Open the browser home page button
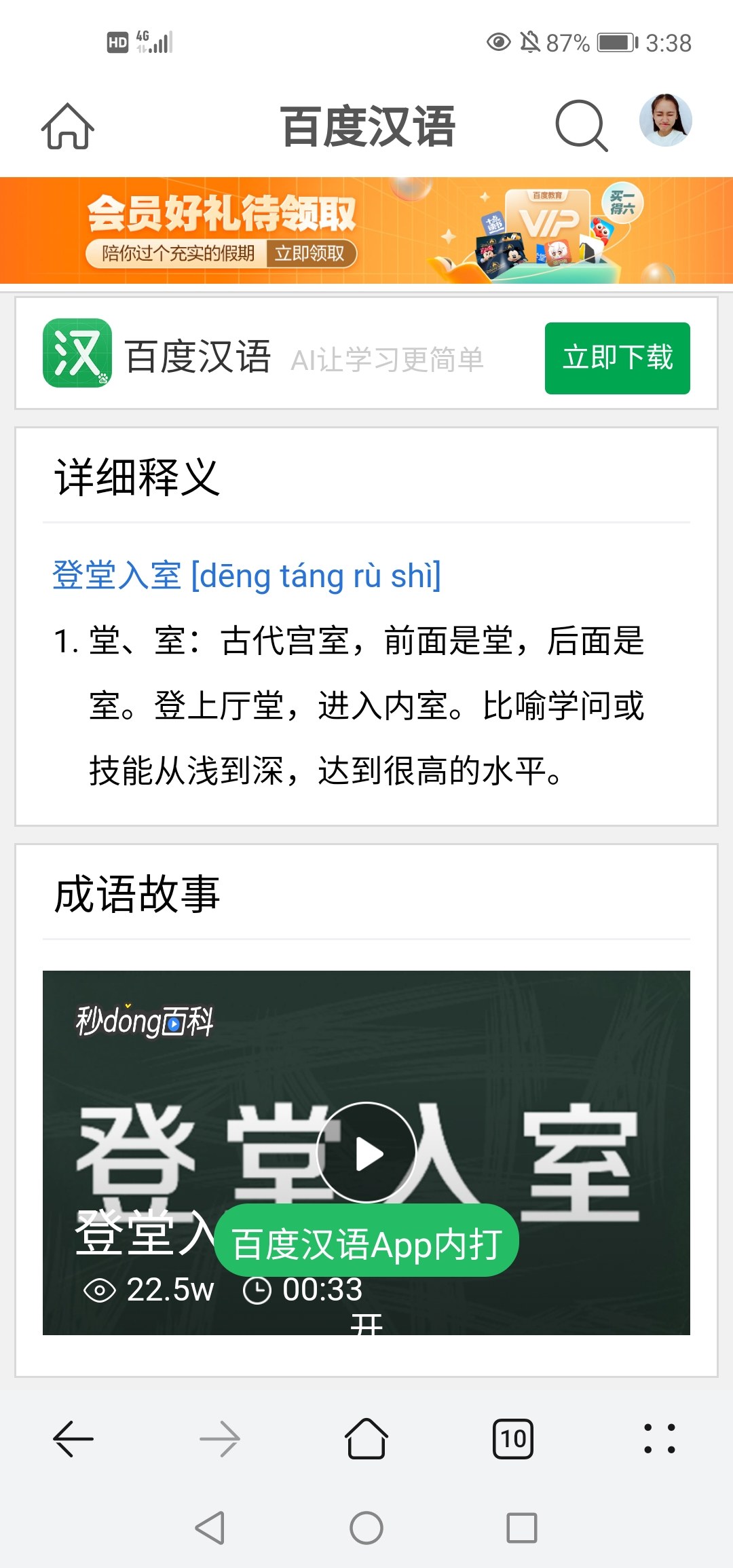Viewport: 733px width, 1568px height. click(x=366, y=1439)
